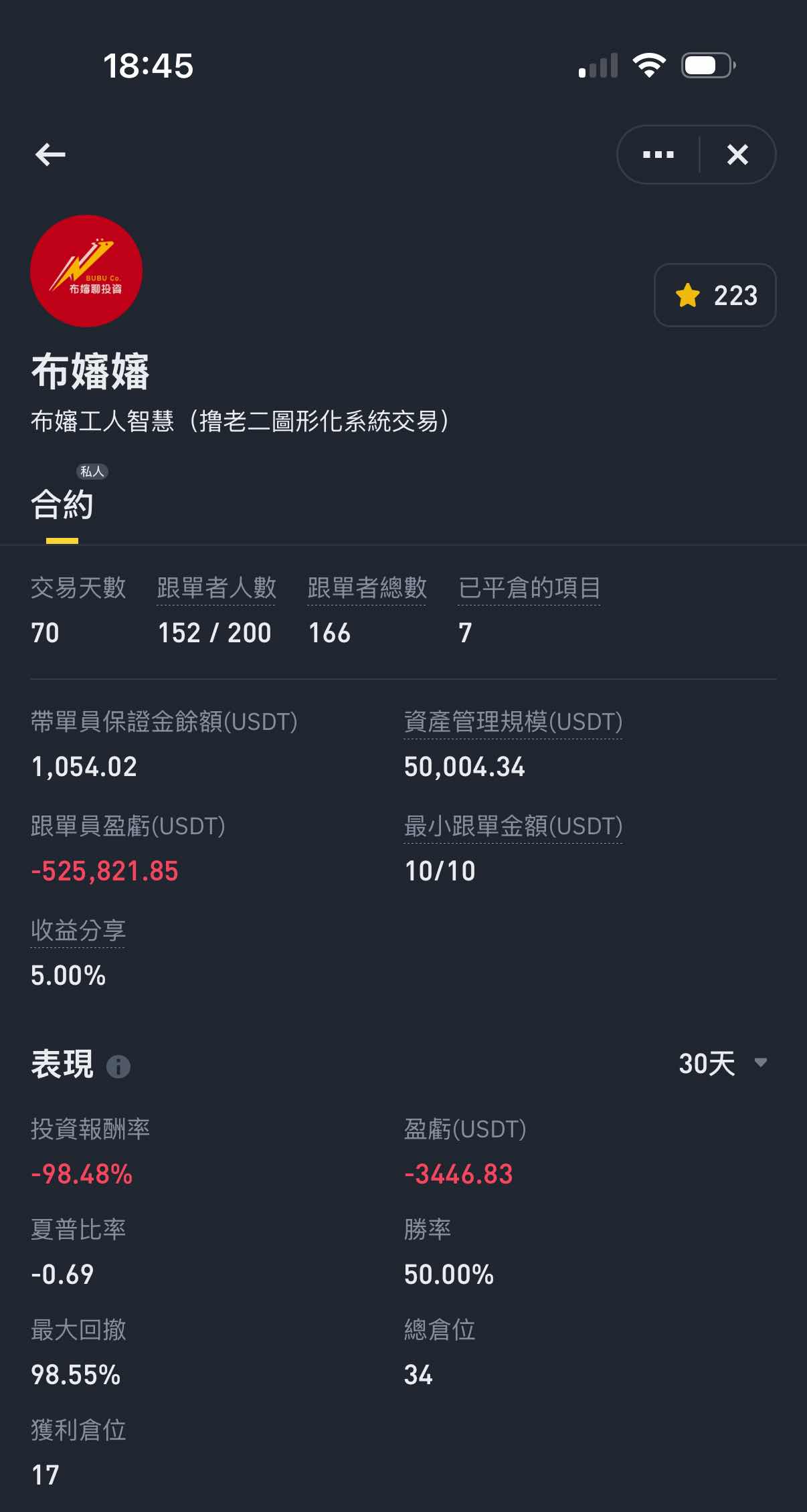Screen dimensions: 807x1512
Task: Go back using the arrow icon
Action: pyautogui.click(x=50, y=155)
